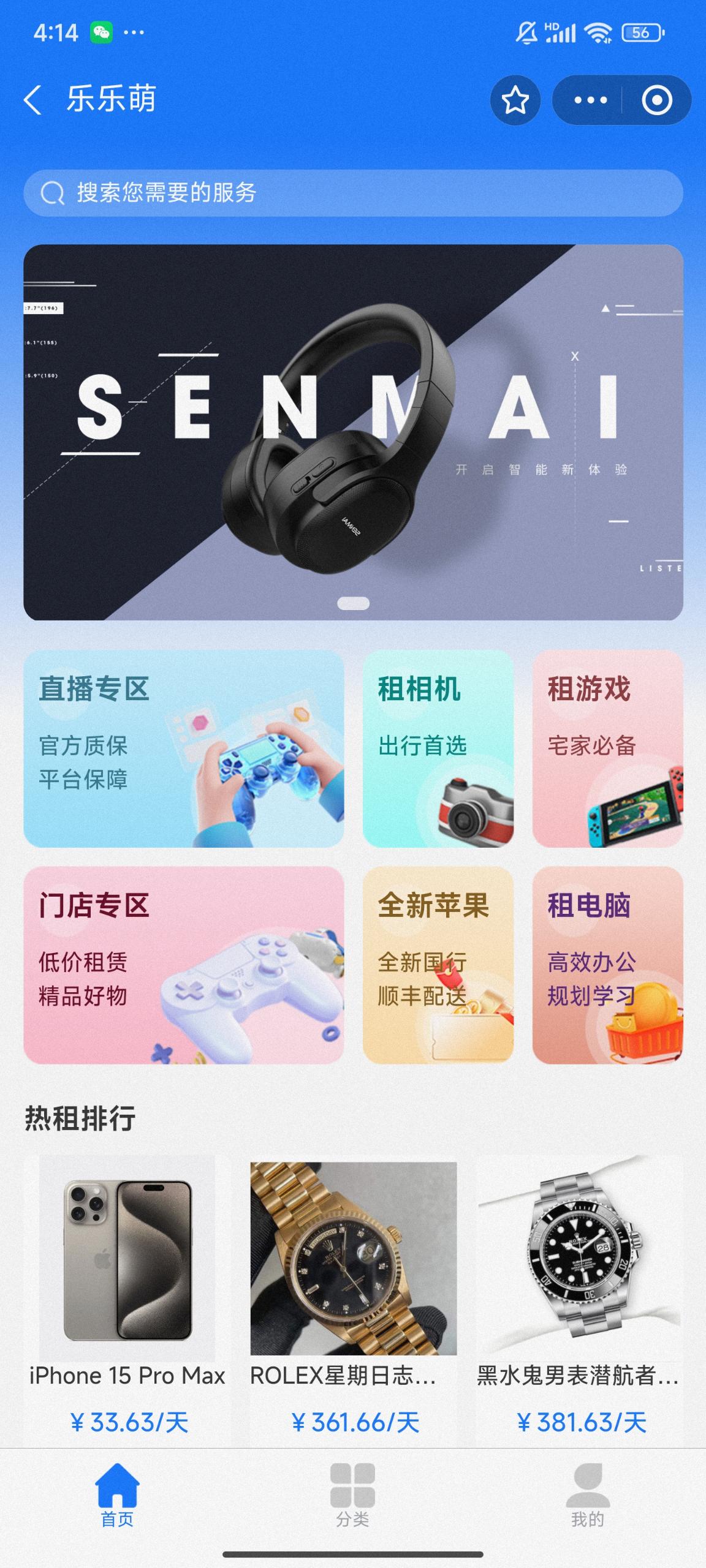Open the 全新苹果 category card

tap(438, 965)
